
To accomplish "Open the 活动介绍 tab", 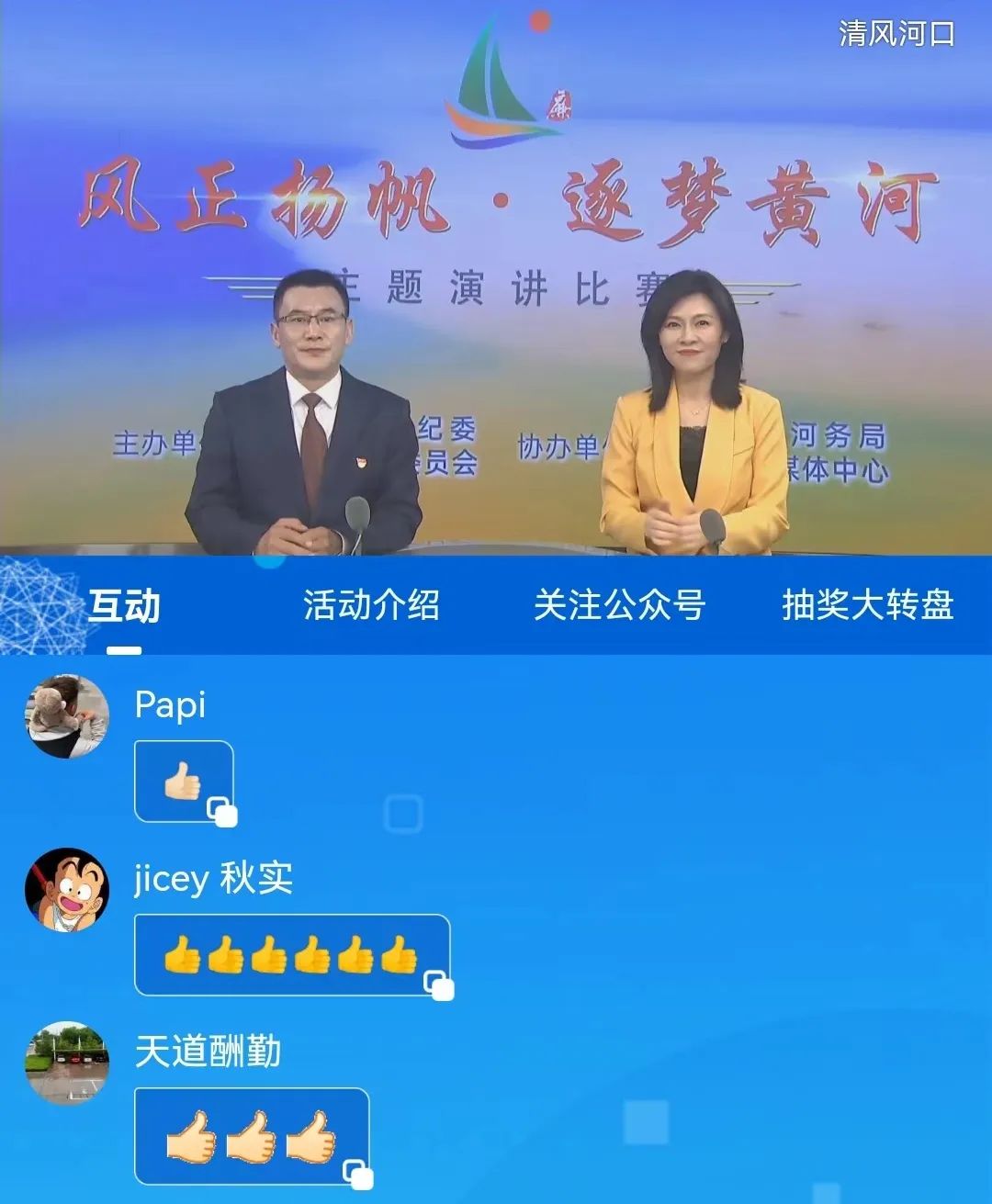I will click(371, 606).
